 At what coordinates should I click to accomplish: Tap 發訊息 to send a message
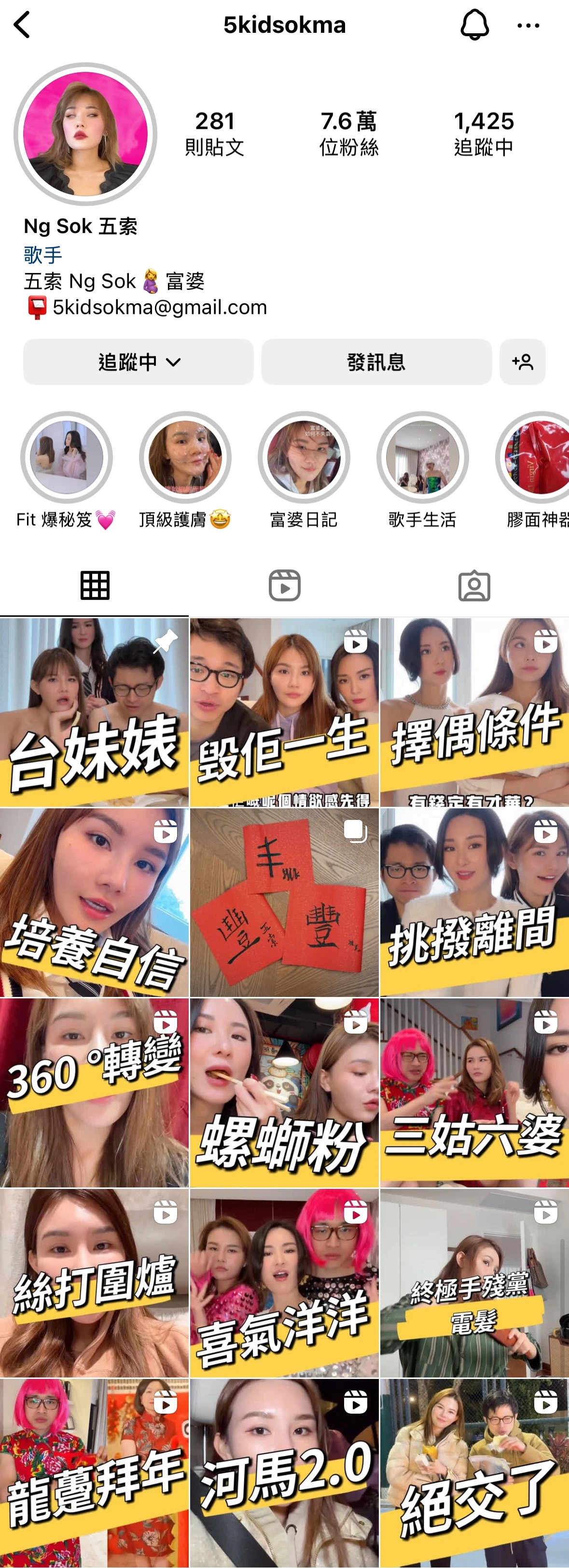[376, 362]
